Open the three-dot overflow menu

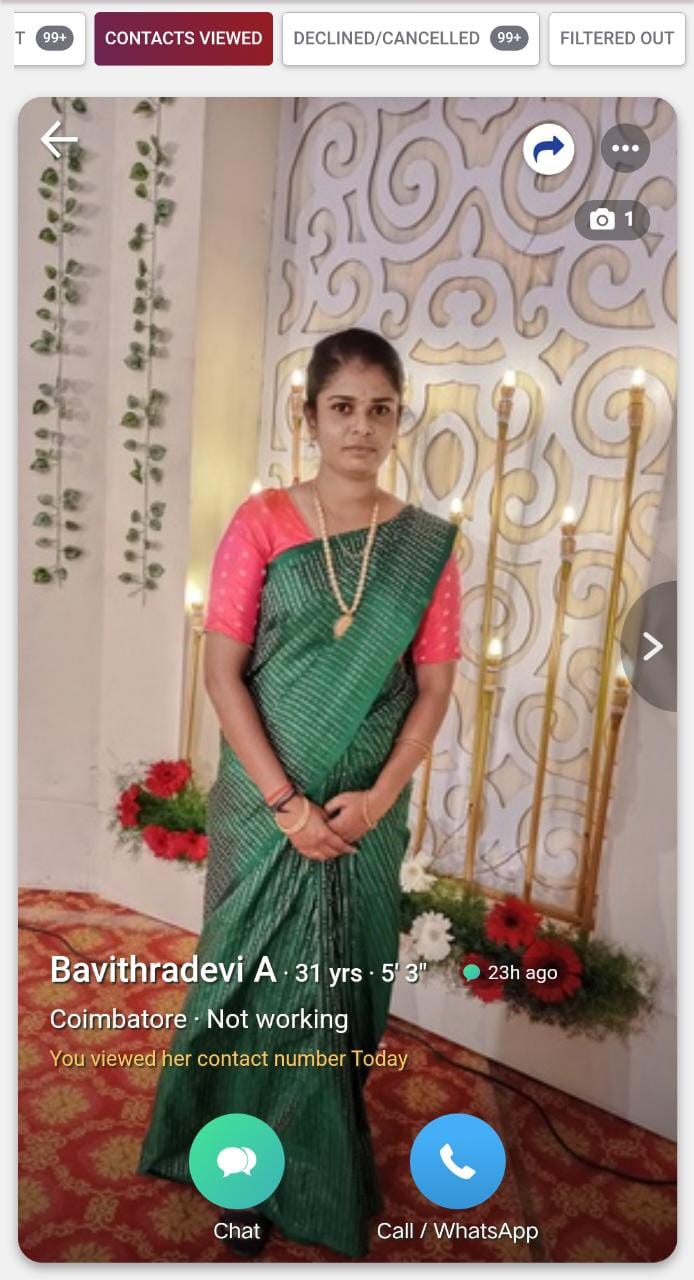pos(625,149)
